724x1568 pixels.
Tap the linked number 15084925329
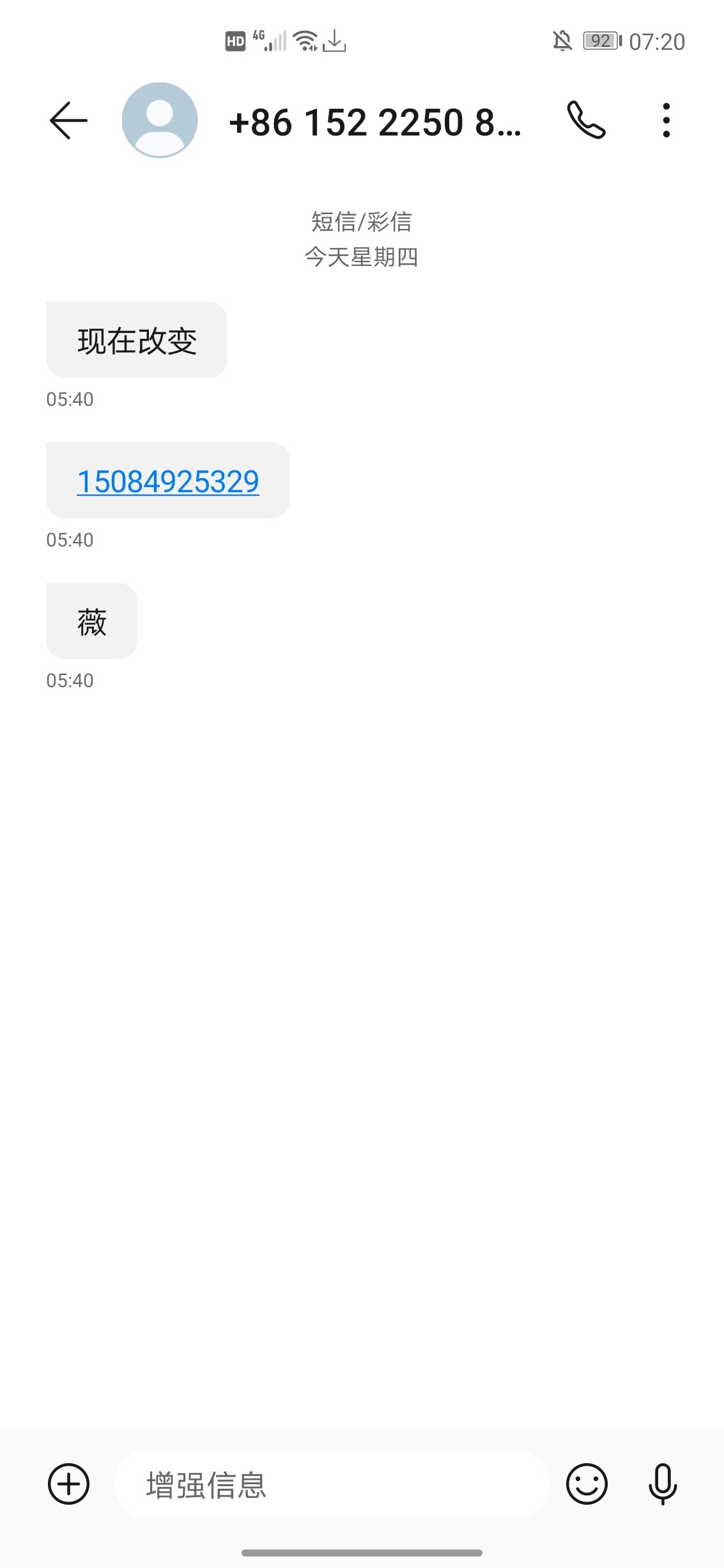pos(168,481)
